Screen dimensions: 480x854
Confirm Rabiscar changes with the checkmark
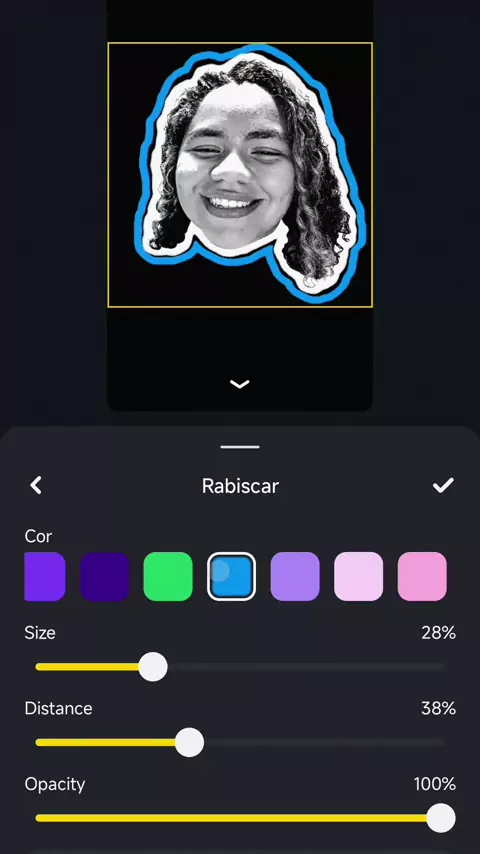coord(443,485)
